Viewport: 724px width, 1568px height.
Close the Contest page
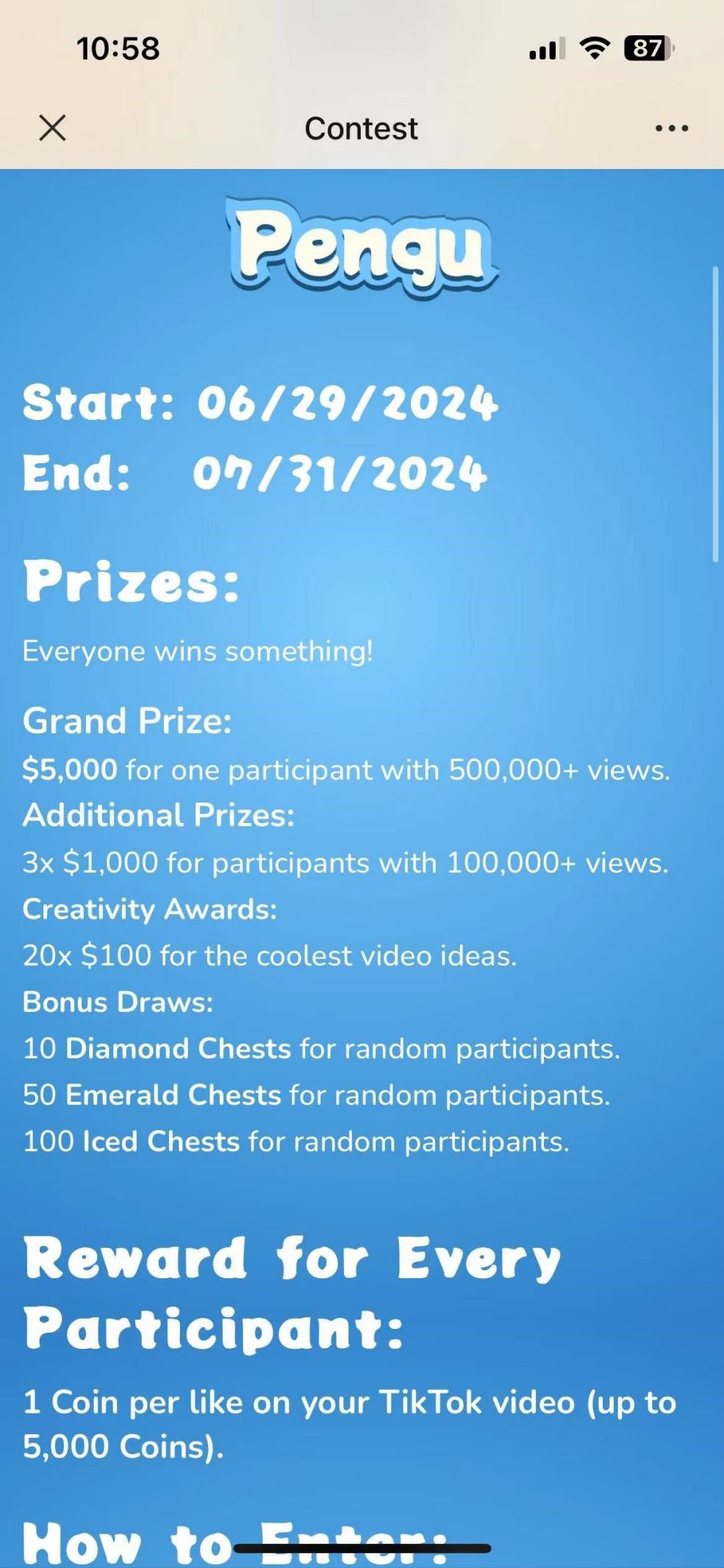coord(52,128)
